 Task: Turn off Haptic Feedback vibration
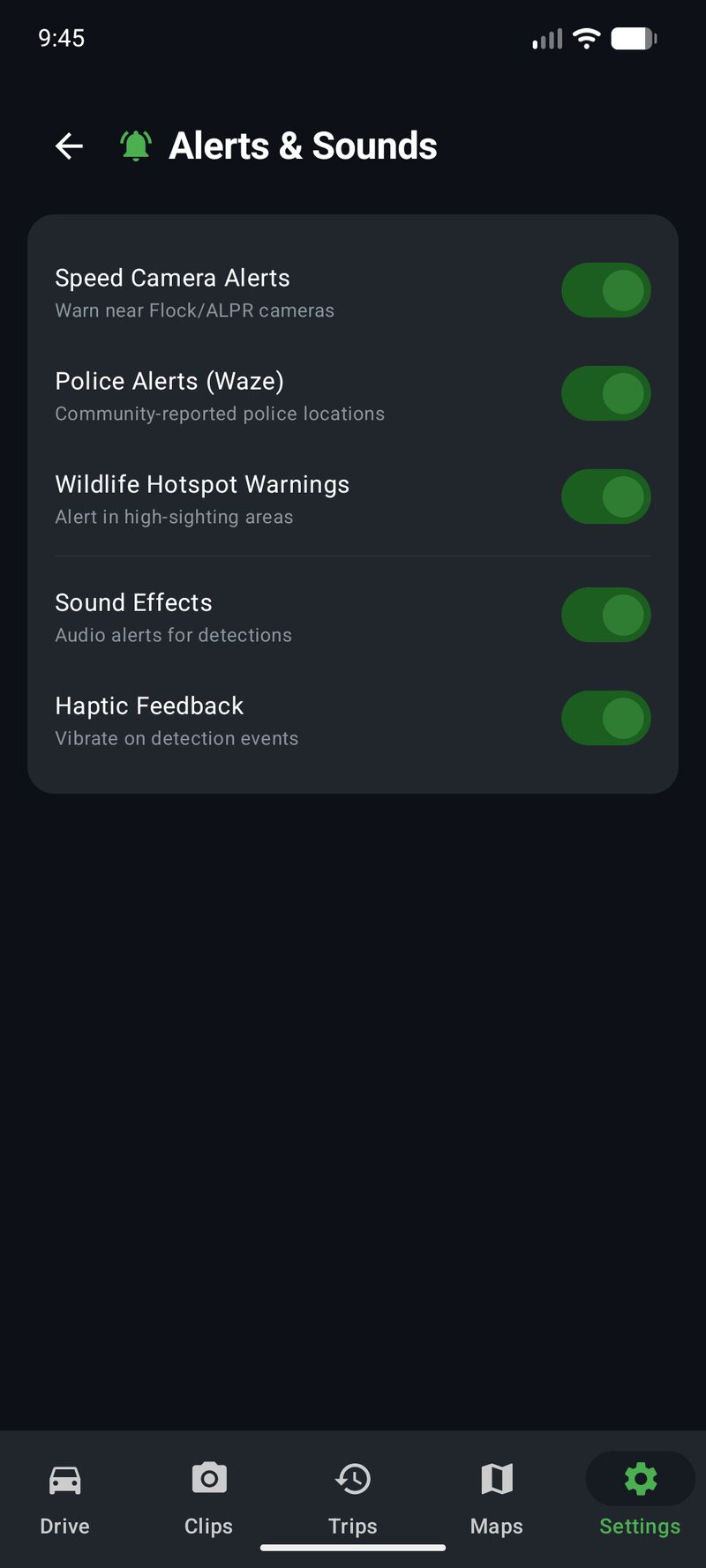click(606, 718)
